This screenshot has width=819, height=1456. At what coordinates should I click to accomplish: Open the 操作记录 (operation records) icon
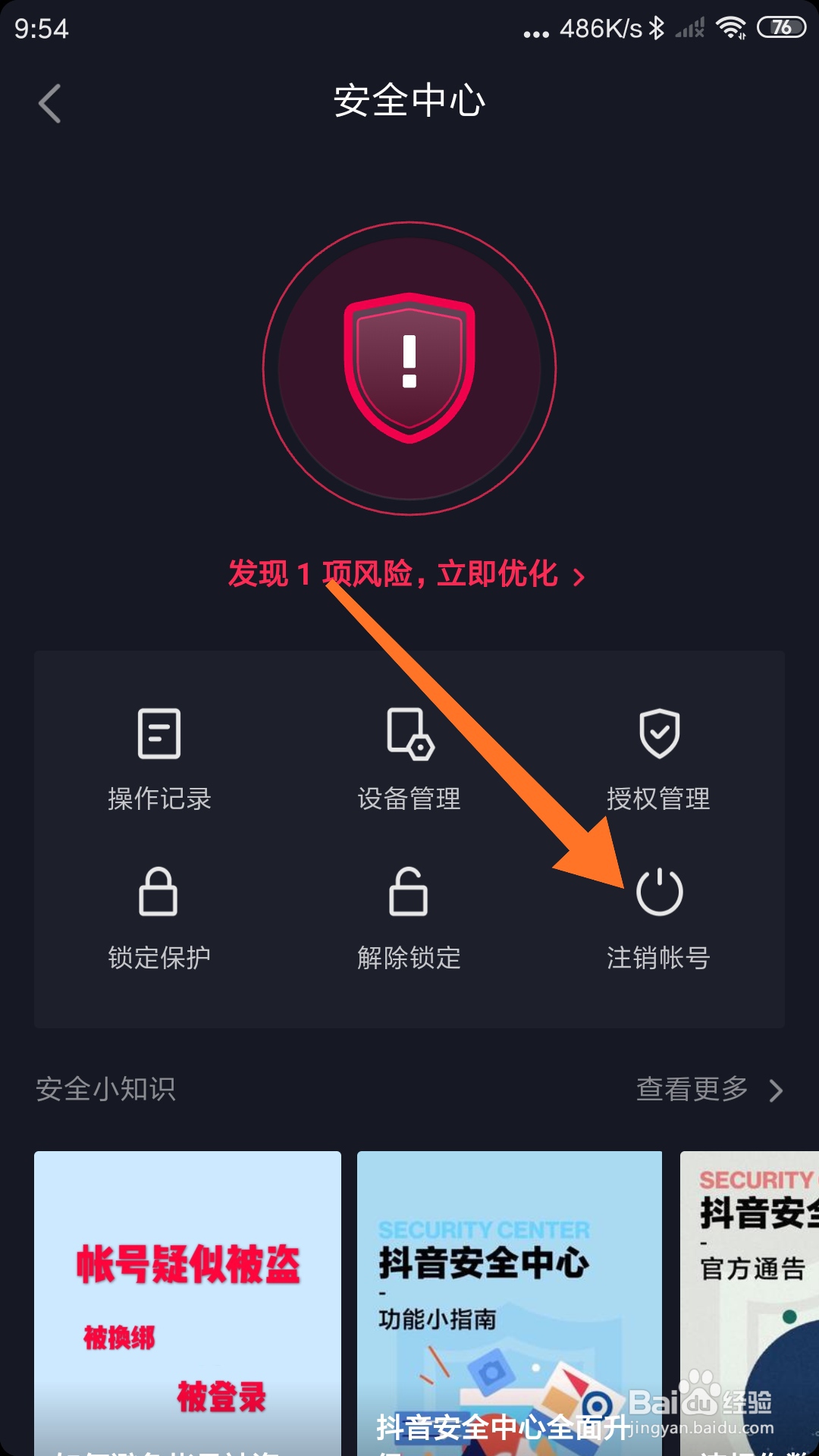pyautogui.click(x=158, y=733)
